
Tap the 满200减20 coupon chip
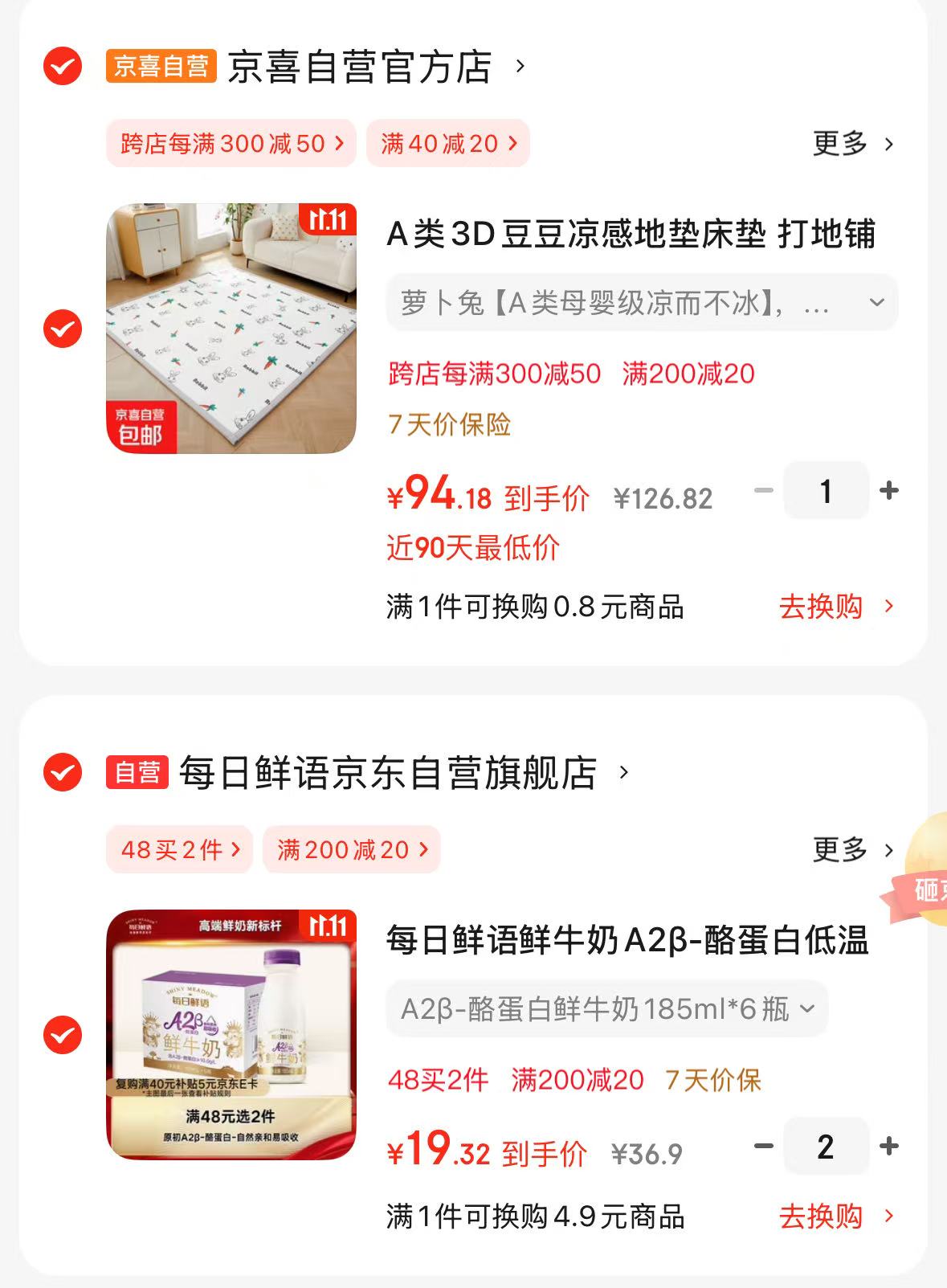351,849
